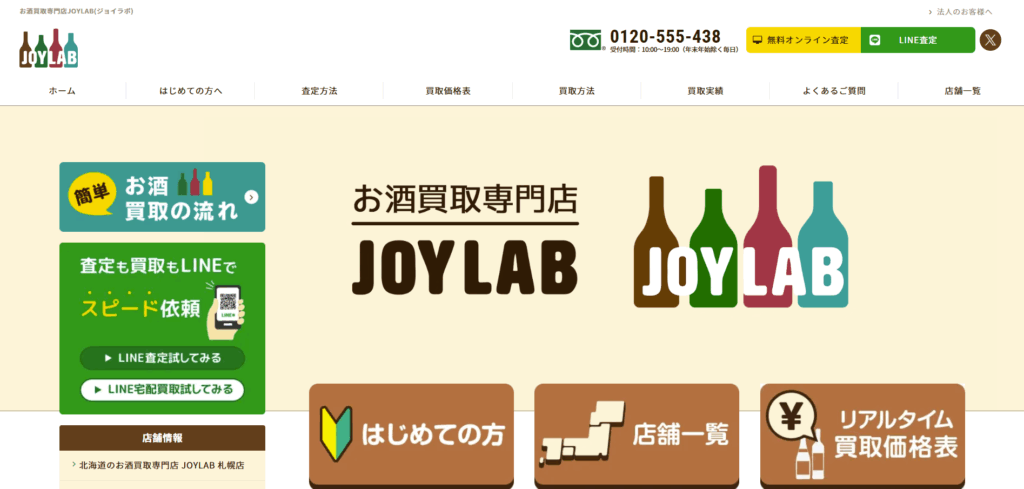Open the brown はじめての方 card
The image size is (1024, 489).
point(411,435)
